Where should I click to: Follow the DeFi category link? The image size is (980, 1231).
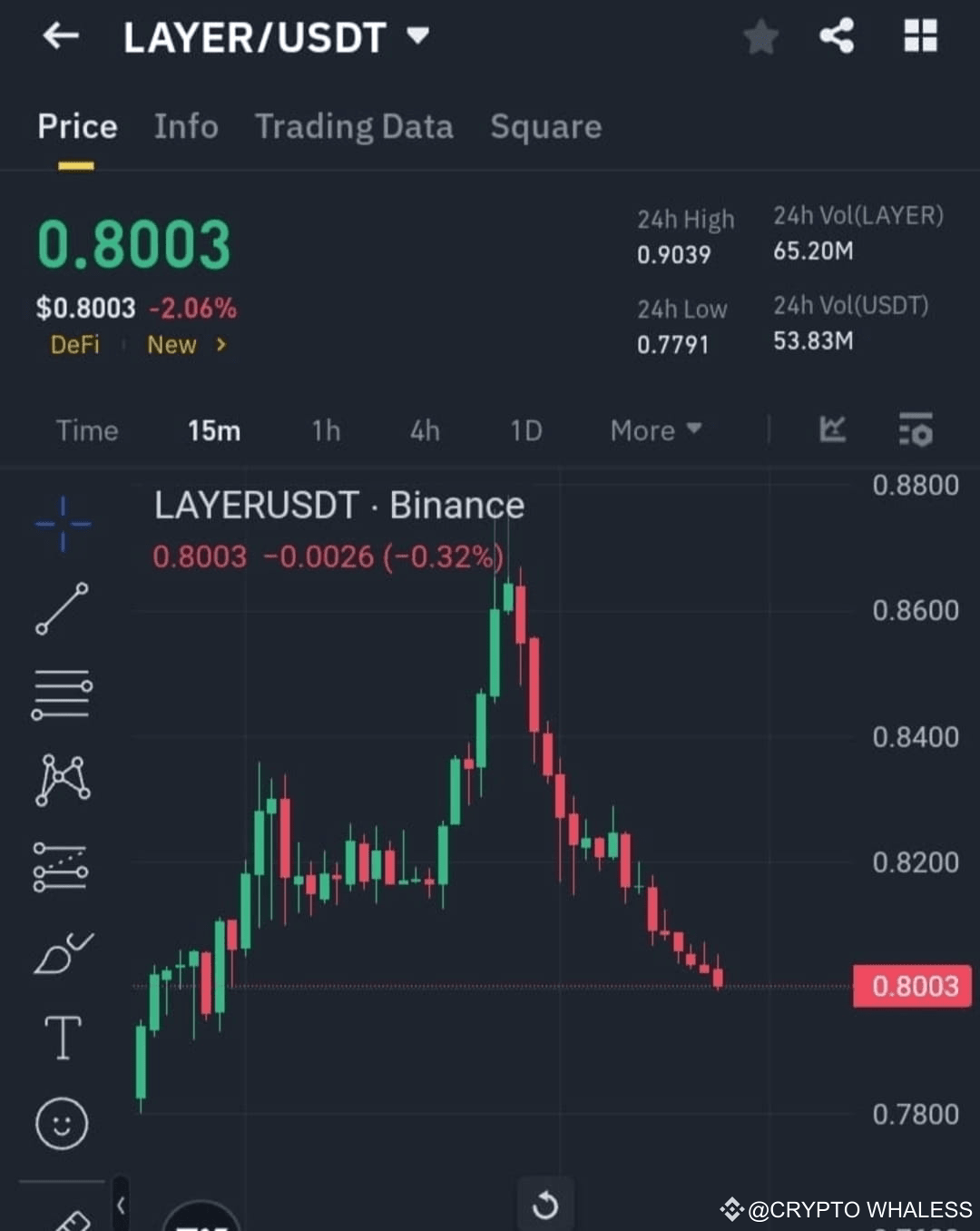coord(74,345)
